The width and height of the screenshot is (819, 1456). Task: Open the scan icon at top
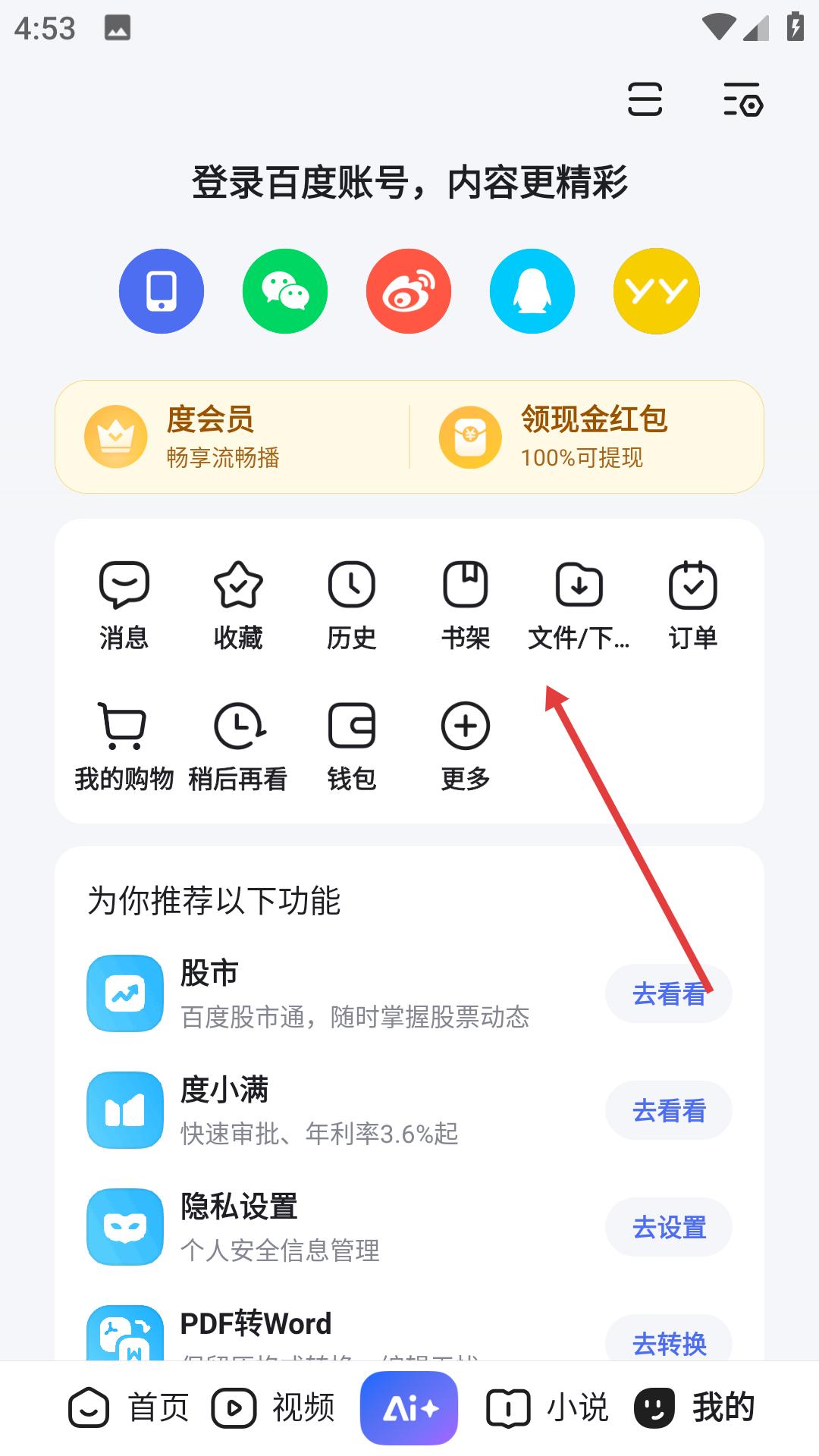coord(645,99)
